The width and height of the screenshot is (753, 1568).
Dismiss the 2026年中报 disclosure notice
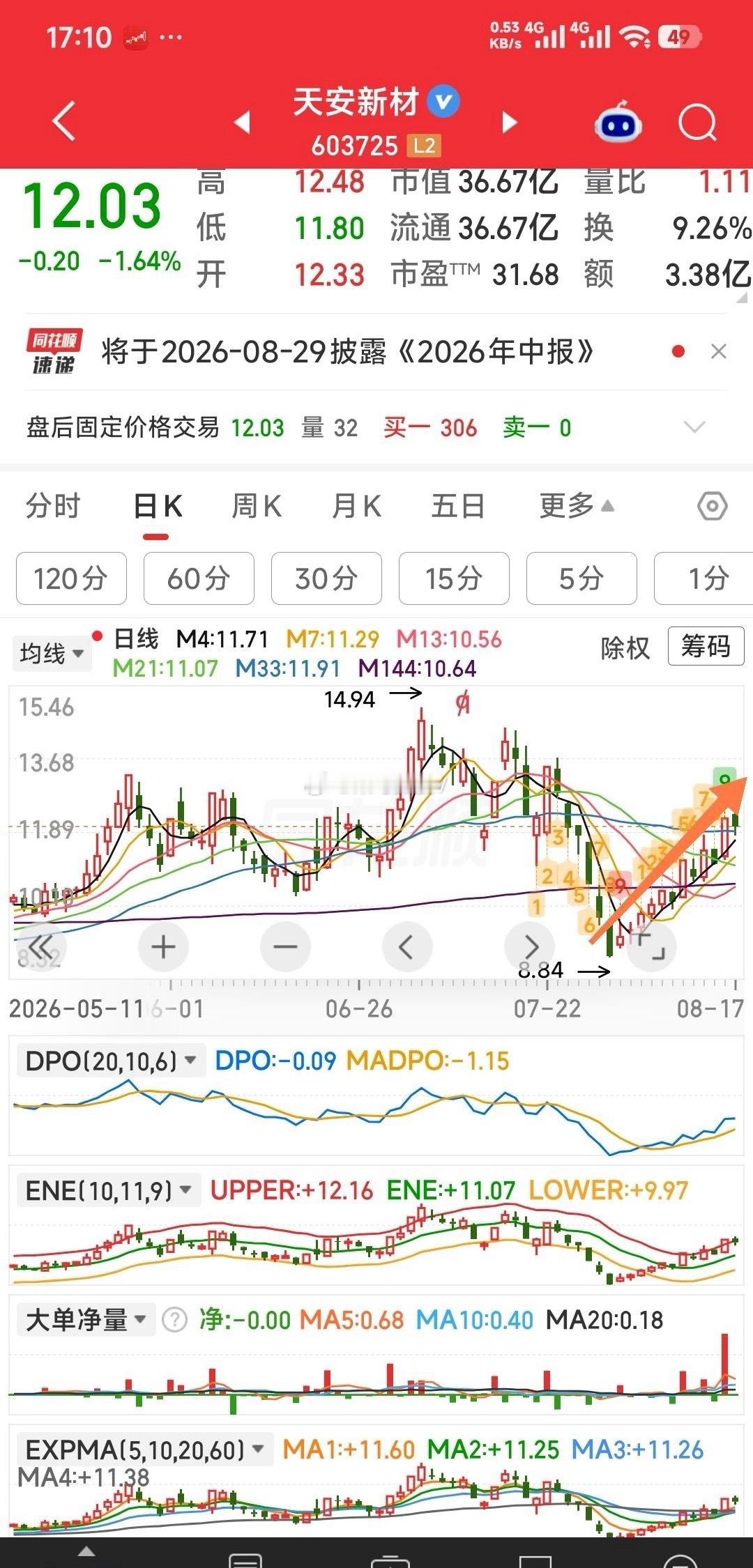(718, 352)
